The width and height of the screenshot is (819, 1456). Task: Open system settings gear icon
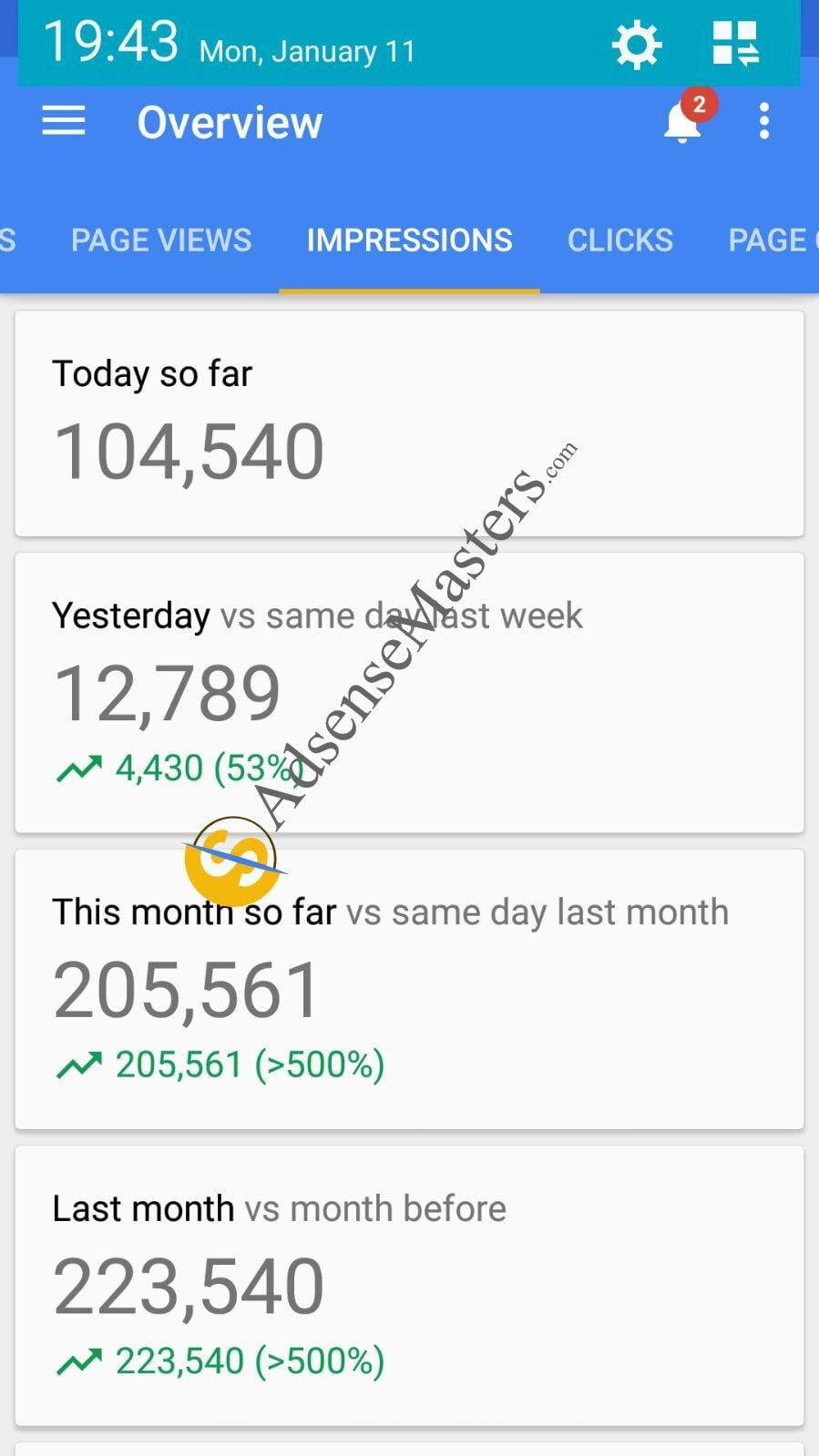(x=636, y=44)
